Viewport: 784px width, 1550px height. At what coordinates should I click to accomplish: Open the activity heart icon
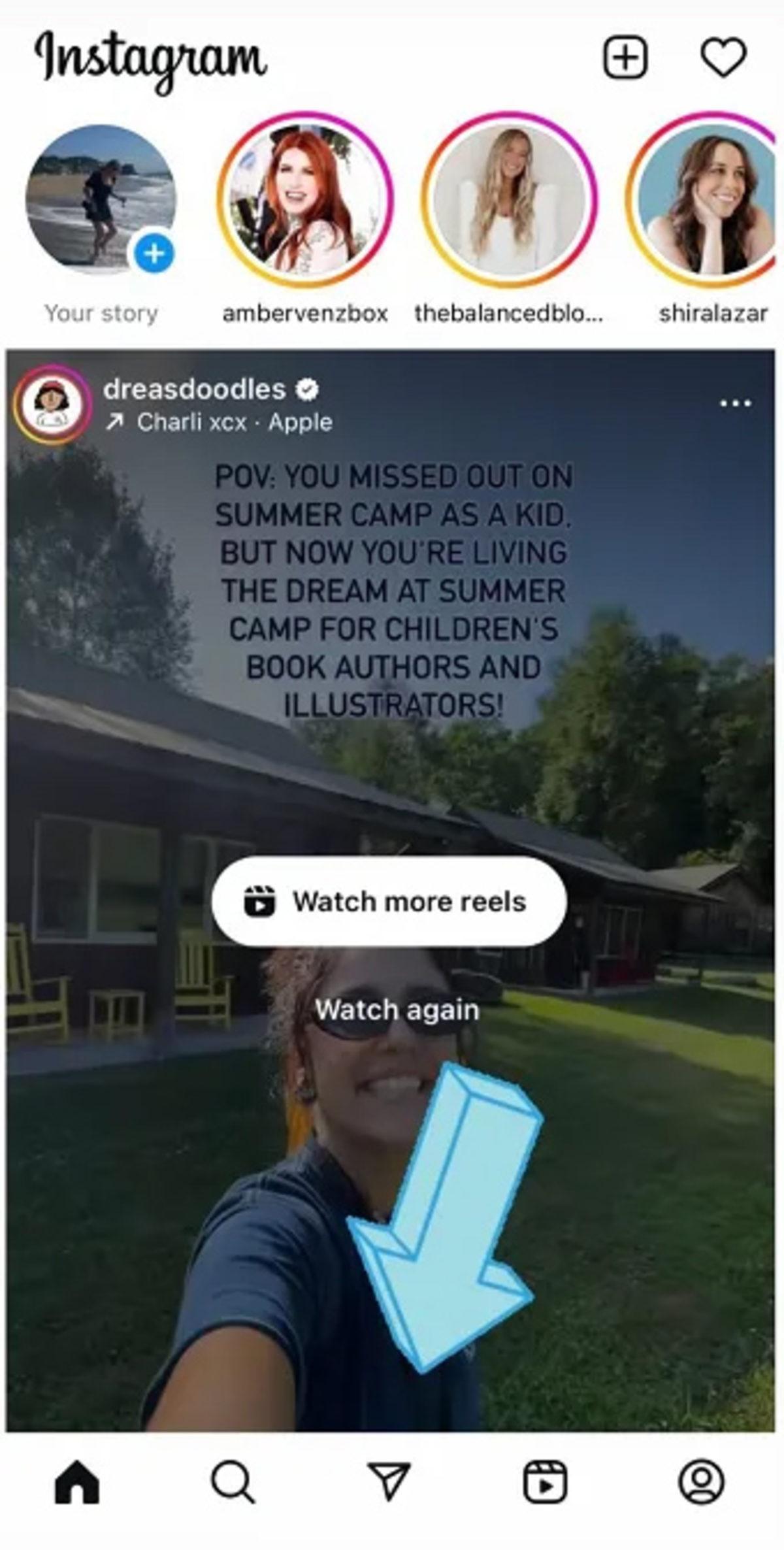click(723, 58)
